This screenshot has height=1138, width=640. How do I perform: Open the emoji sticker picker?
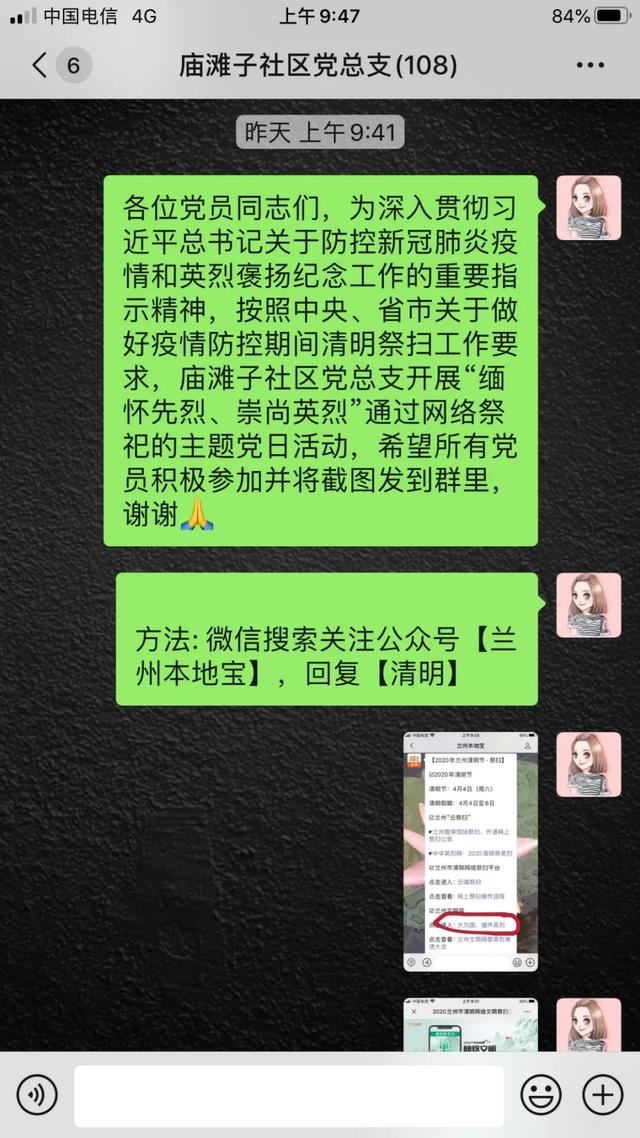pos(540,1096)
